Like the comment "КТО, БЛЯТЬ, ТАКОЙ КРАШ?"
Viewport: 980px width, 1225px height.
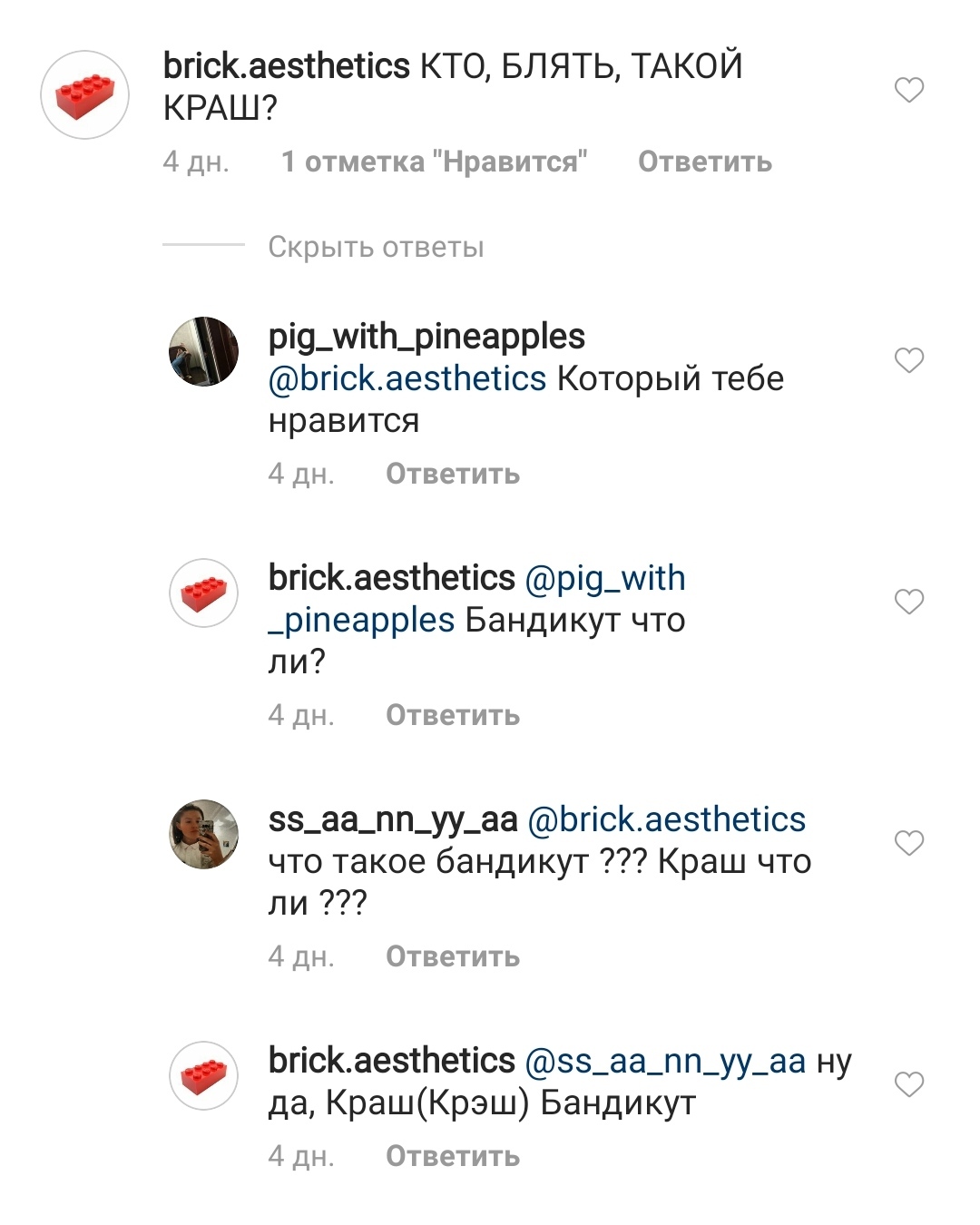(x=909, y=90)
